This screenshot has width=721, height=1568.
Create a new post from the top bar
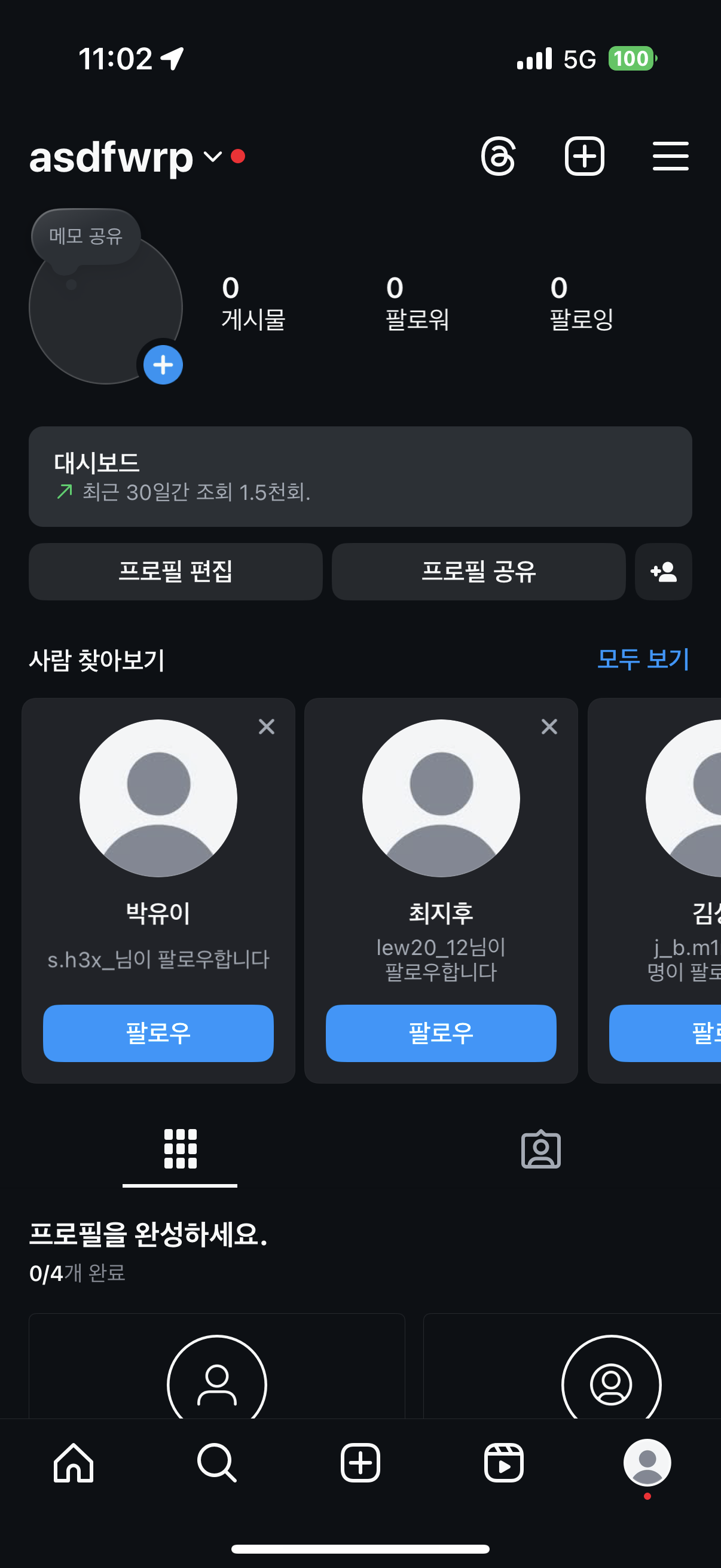(584, 157)
